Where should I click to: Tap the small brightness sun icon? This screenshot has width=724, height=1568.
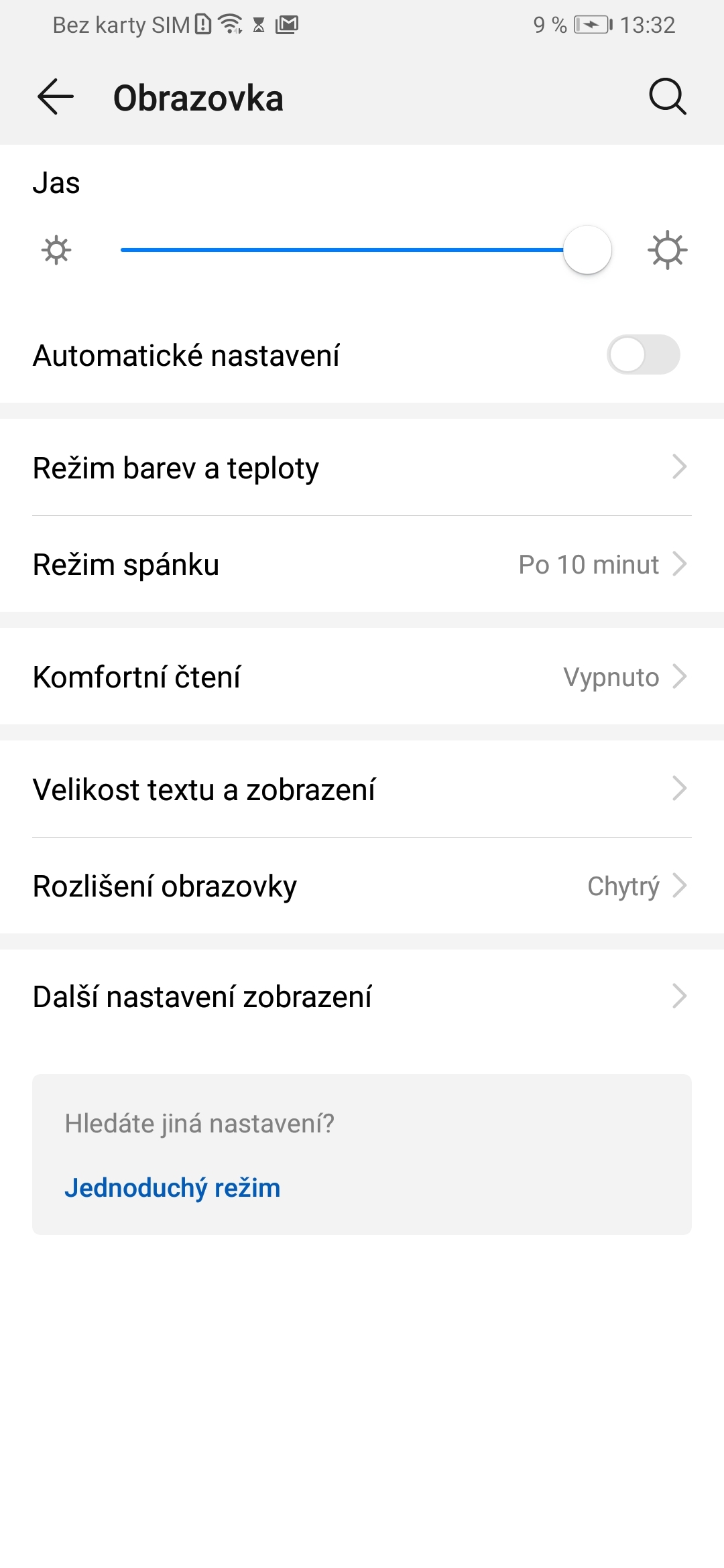(57, 250)
